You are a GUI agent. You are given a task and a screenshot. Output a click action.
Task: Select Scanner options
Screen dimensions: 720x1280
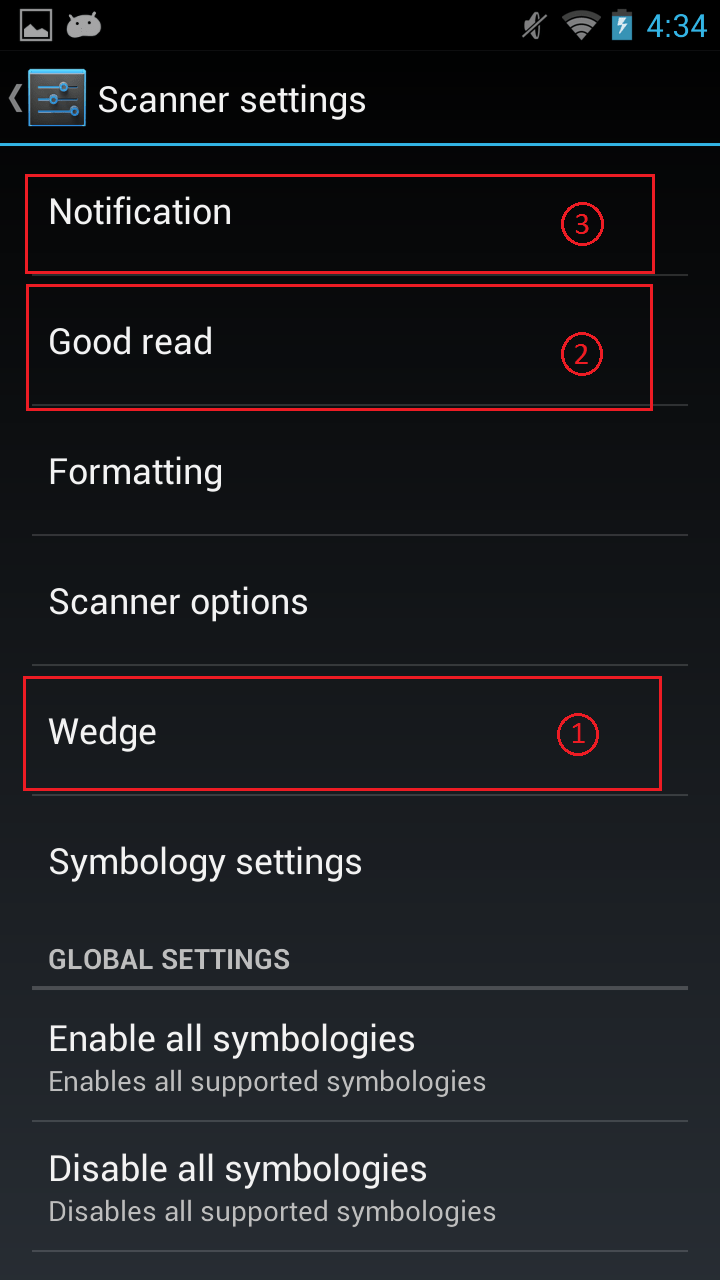coord(179,602)
